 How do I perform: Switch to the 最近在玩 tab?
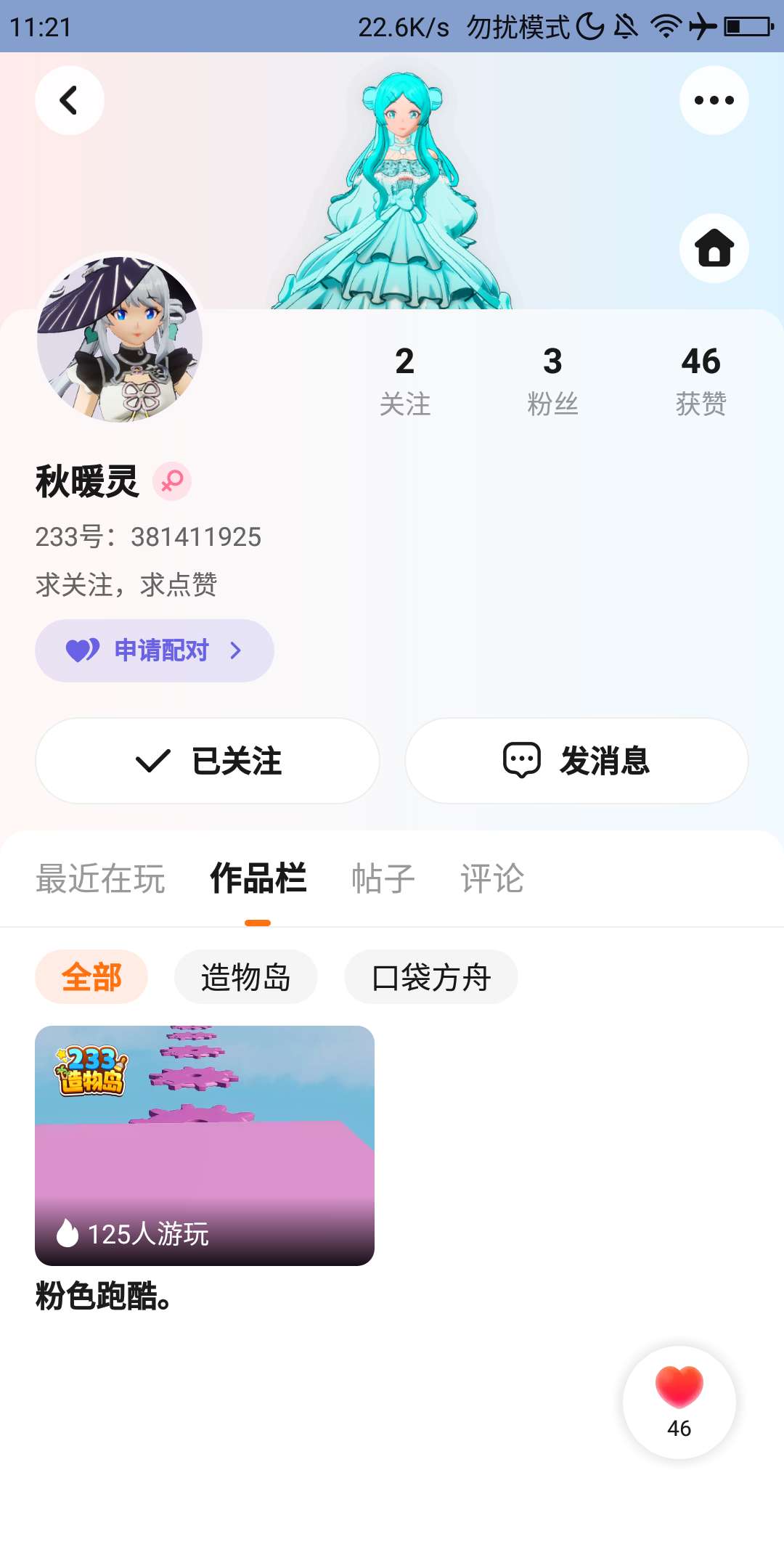click(x=100, y=878)
